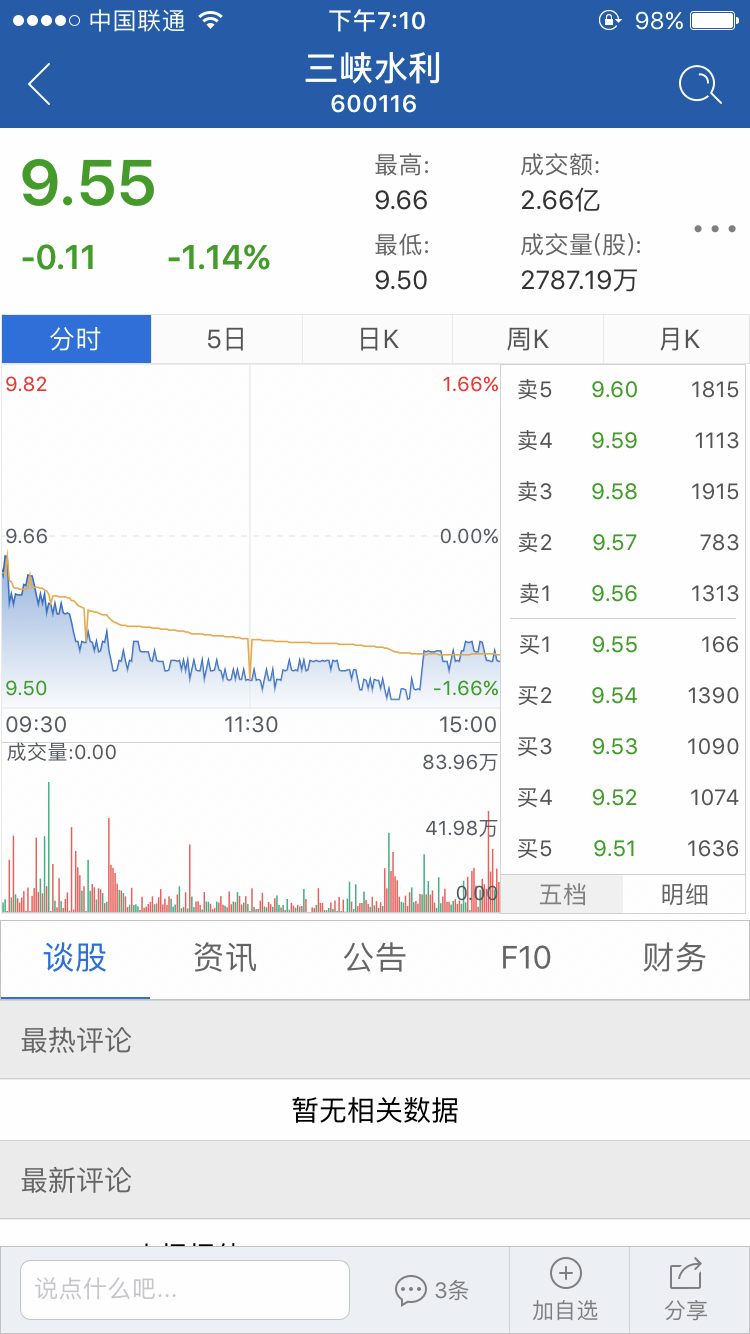Open the 财务 financials tab
Viewport: 750px width, 1334px height.
[674, 958]
